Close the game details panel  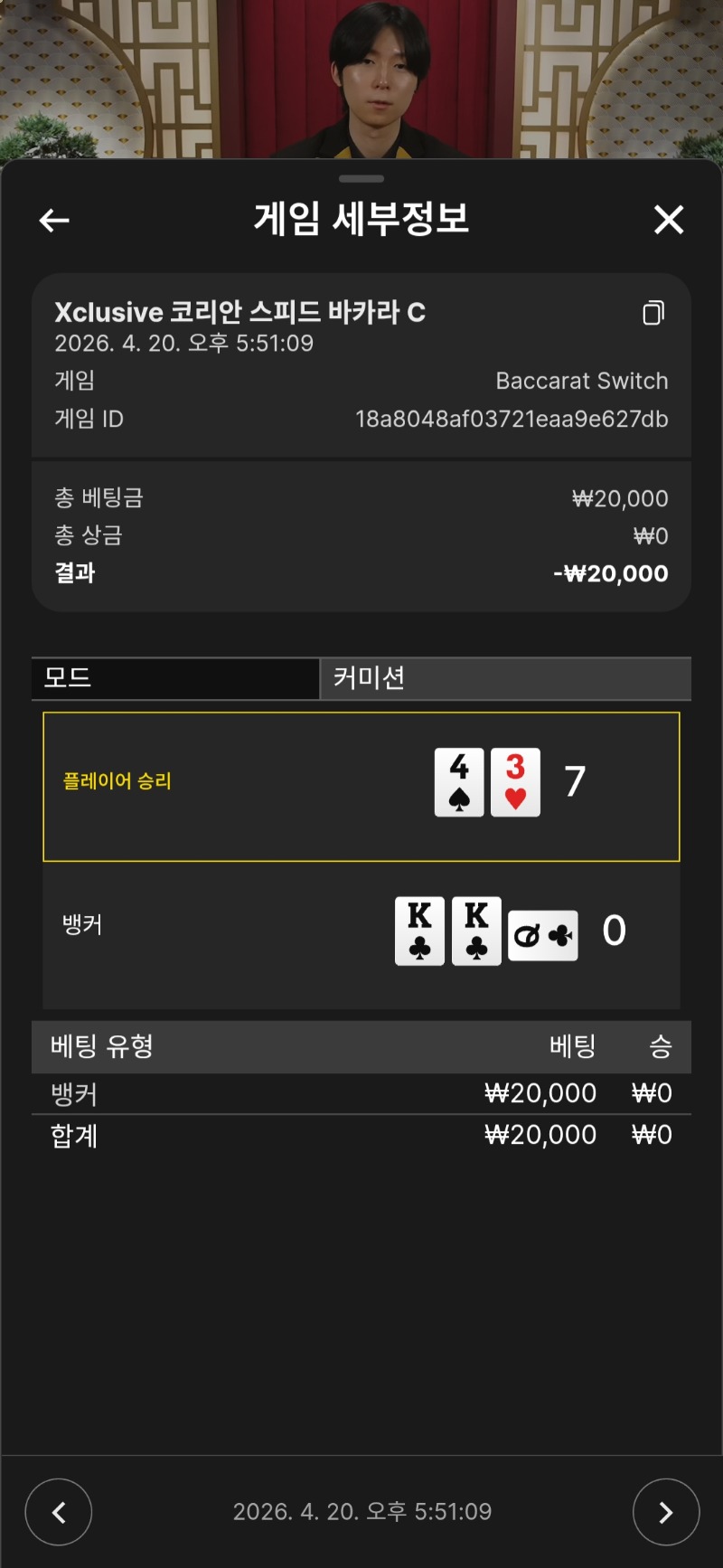click(x=668, y=219)
